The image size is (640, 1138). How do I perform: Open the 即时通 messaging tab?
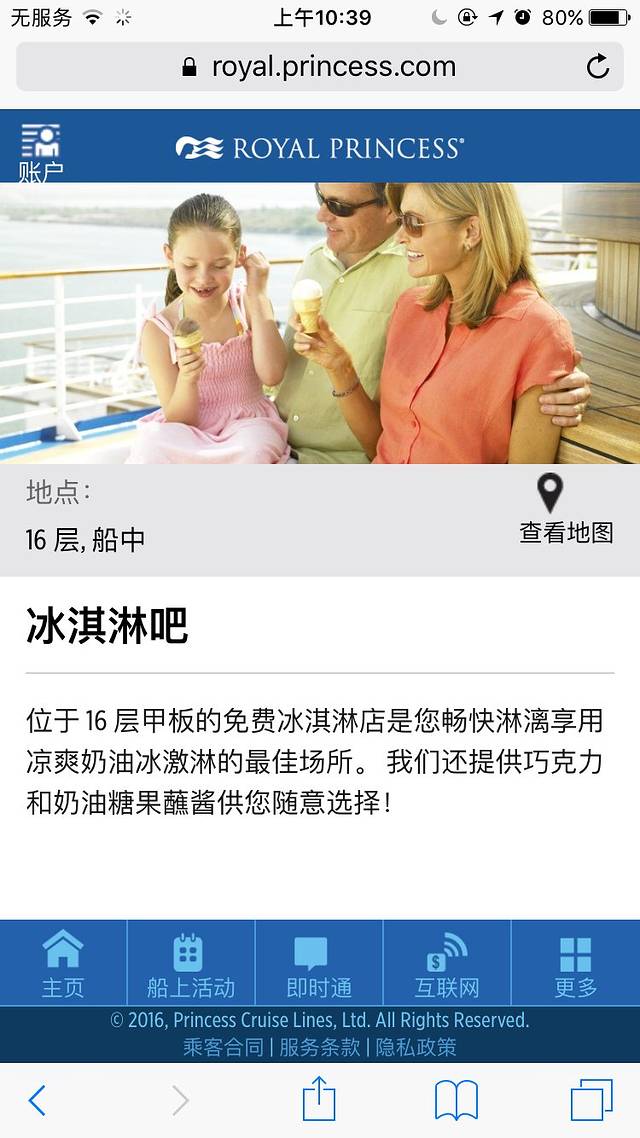click(318, 963)
